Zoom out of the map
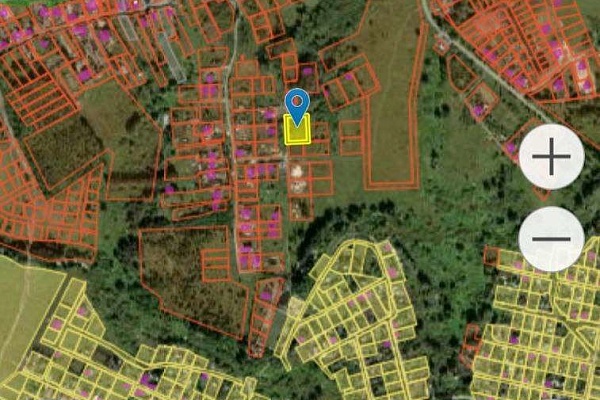600x400 pixels. (x=552, y=240)
